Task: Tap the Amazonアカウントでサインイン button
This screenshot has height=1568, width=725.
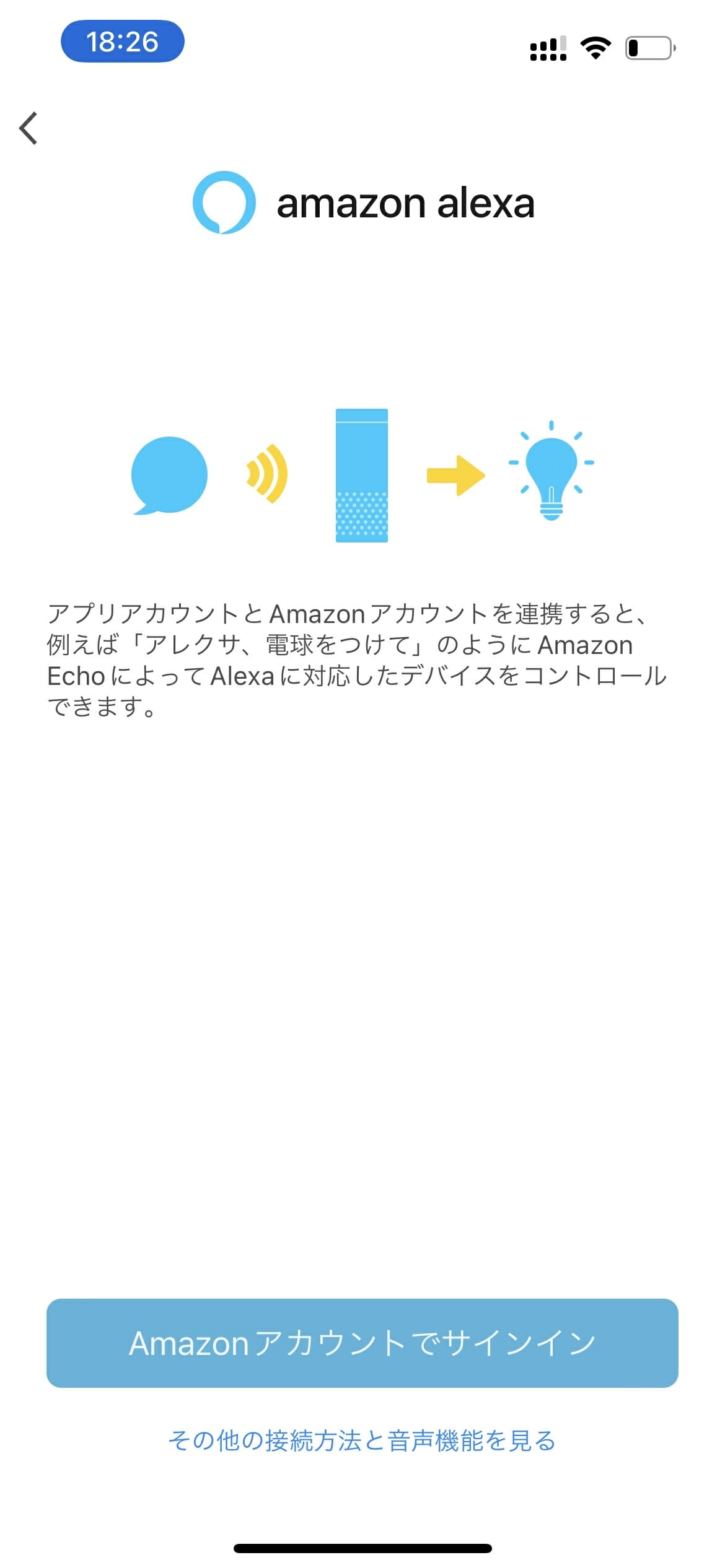Action: (362, 1343)
